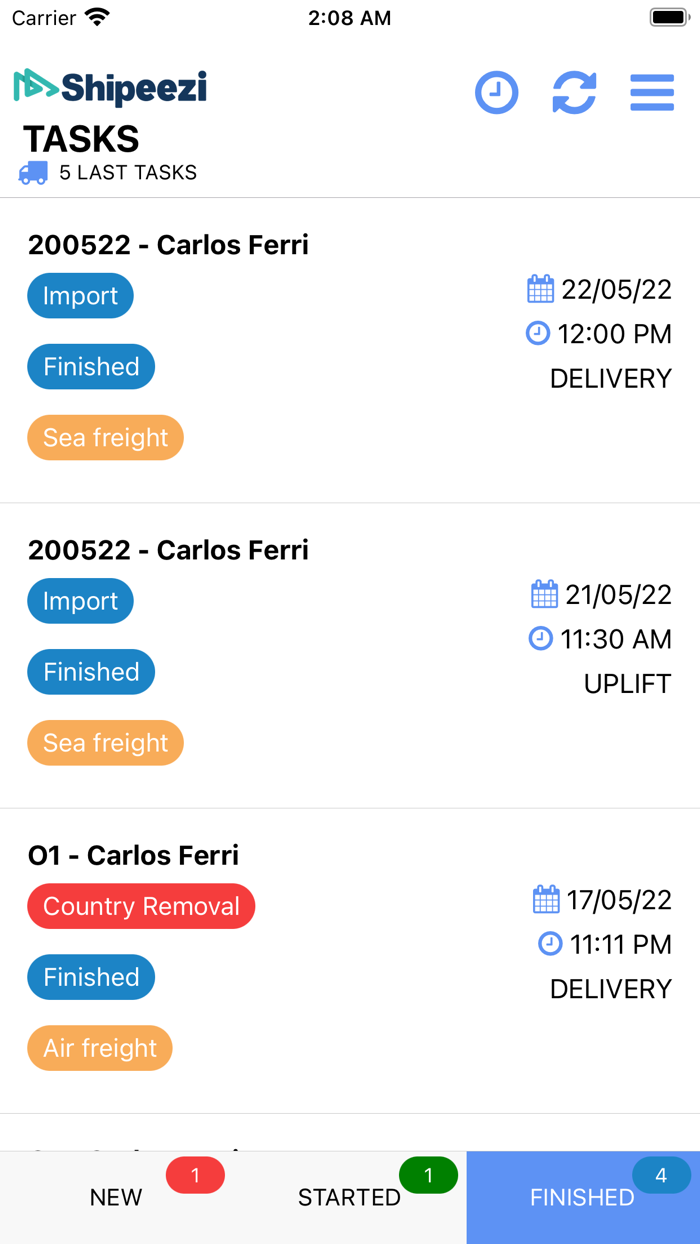700x1244 pixels.
Task: Open the hamburger menu
Action: click(652, 93)
